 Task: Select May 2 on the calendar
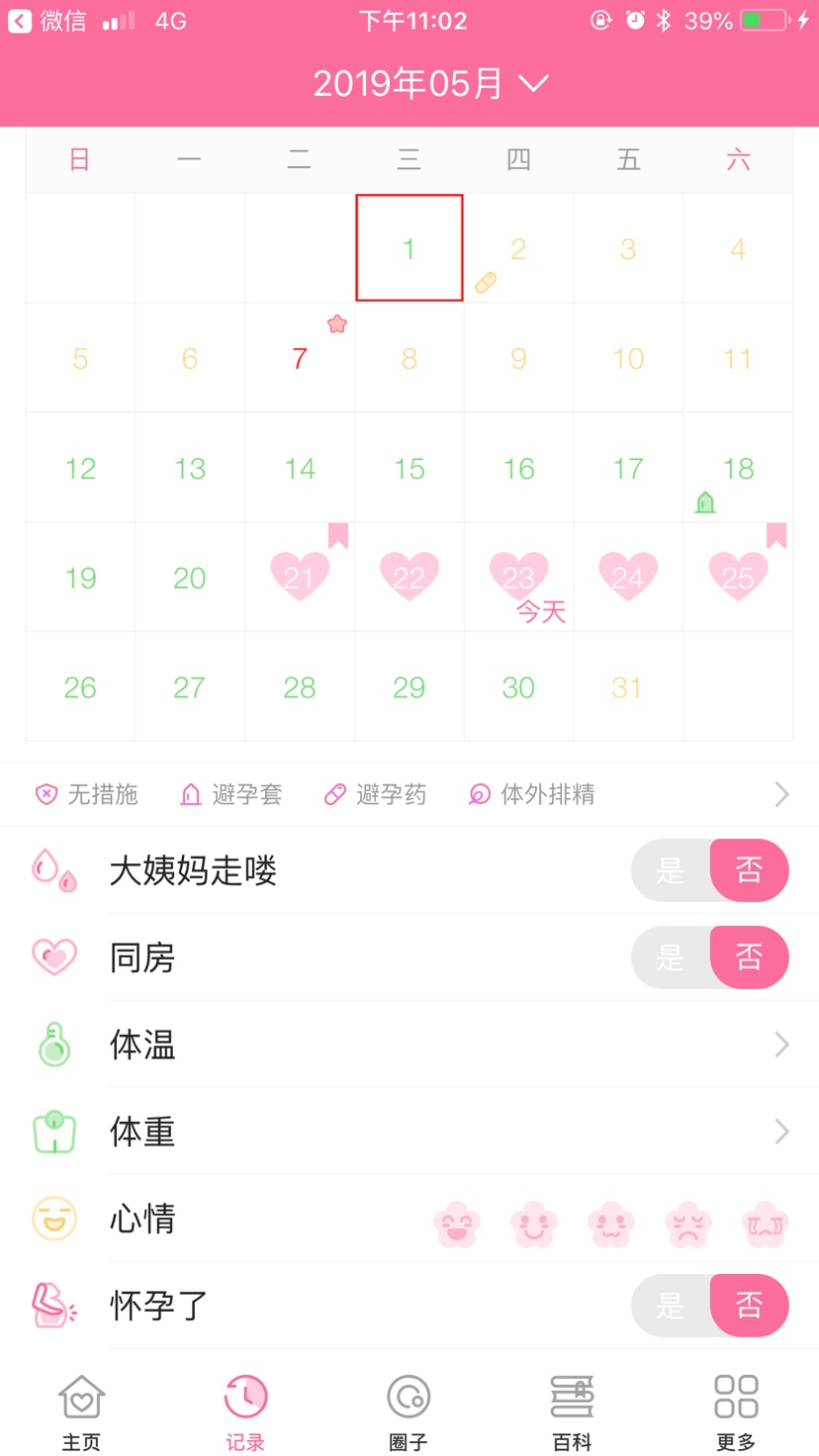[x=518, y=249]
